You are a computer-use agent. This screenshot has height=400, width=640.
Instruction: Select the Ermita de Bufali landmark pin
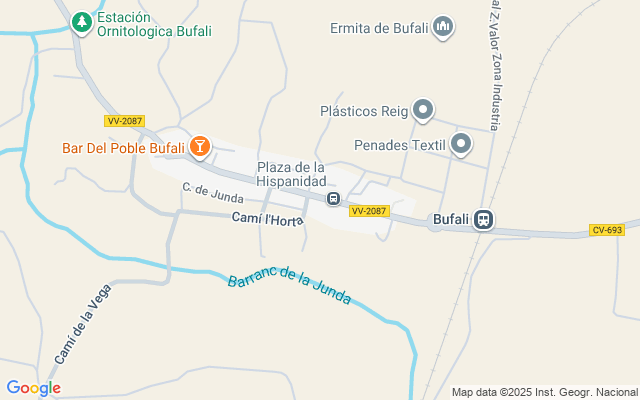444,27
